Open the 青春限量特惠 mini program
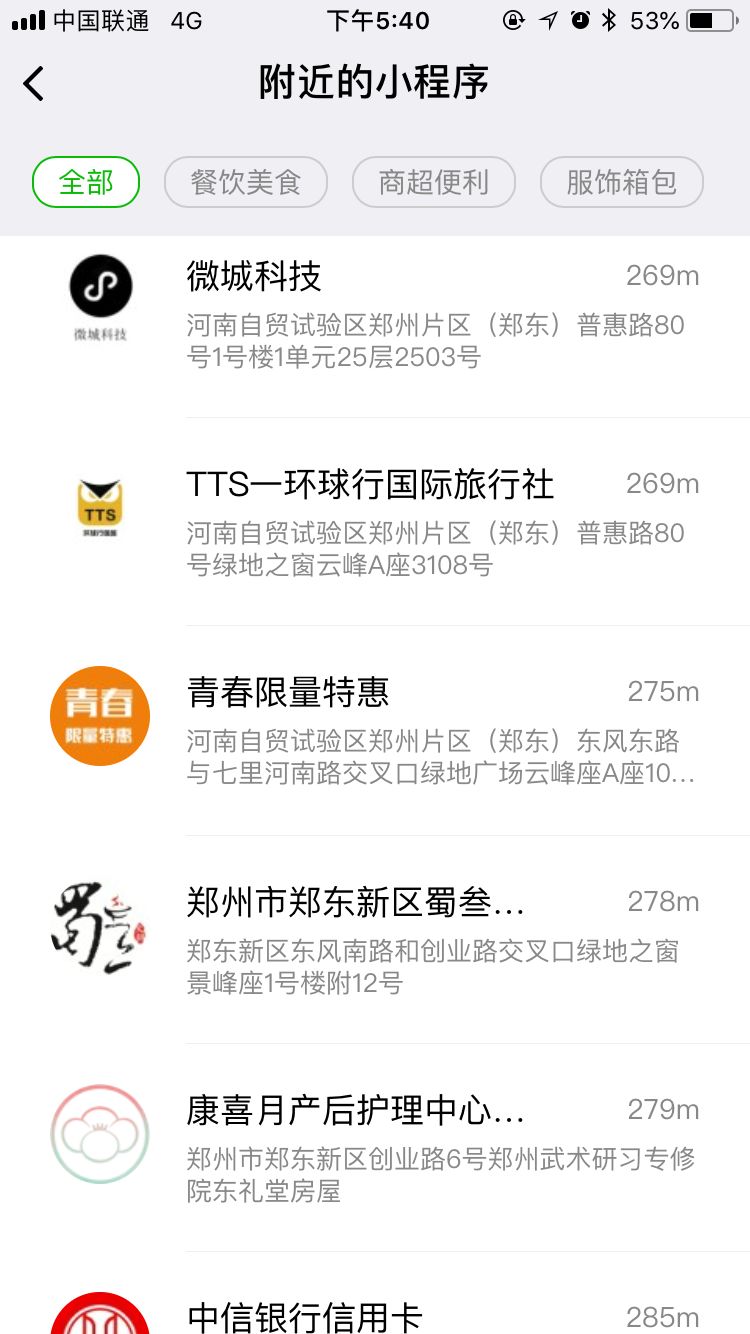 (375, 731)
